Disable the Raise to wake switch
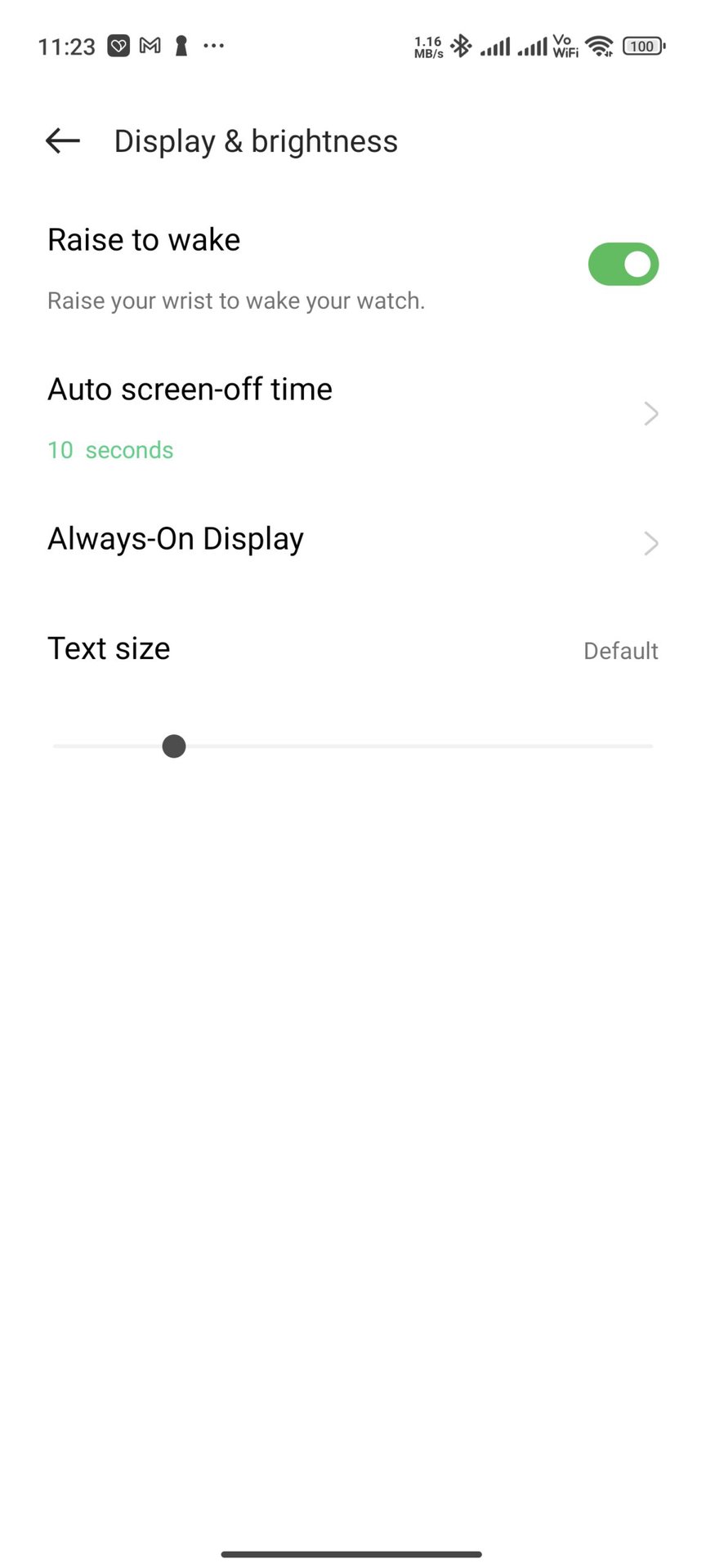 623,265
